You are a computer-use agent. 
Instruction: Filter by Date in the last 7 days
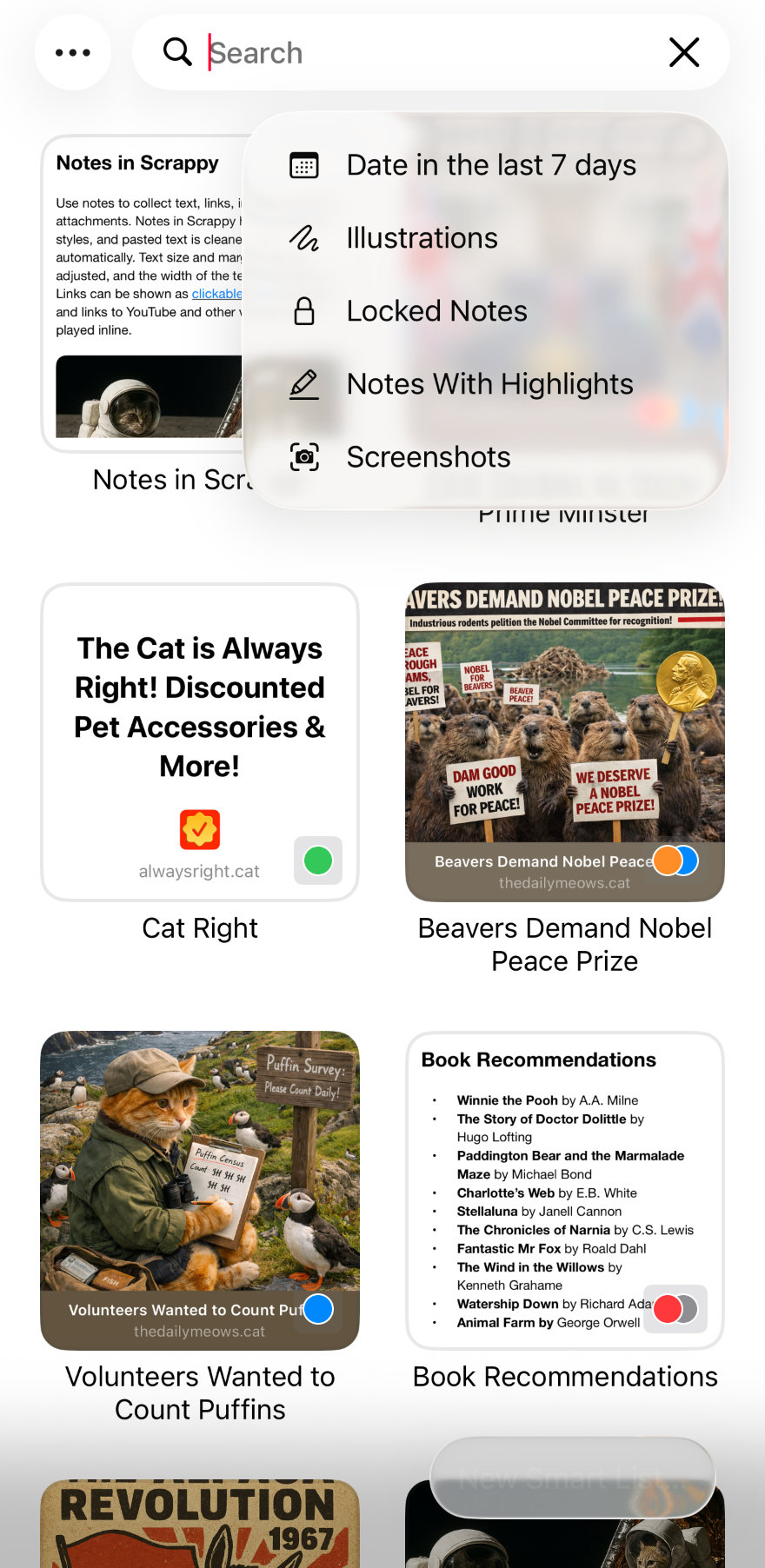(x=491, y=164)
